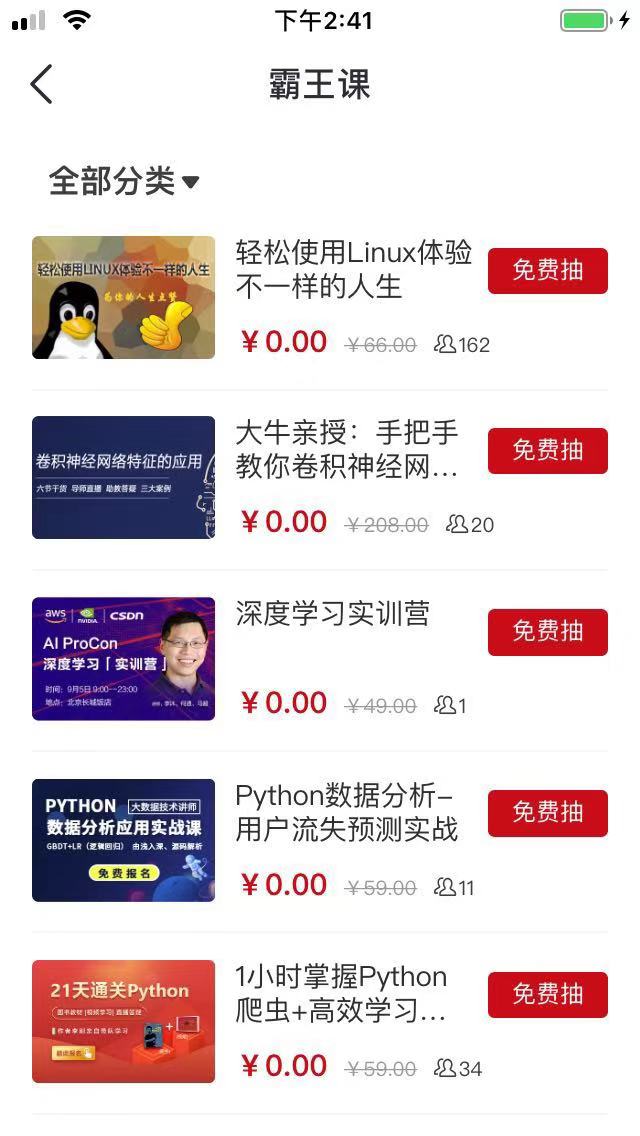Open the PYTHON 数据分析应用实战课 thumbnail
Viewport: 640px width, 1136px height.
click(123, 840)
